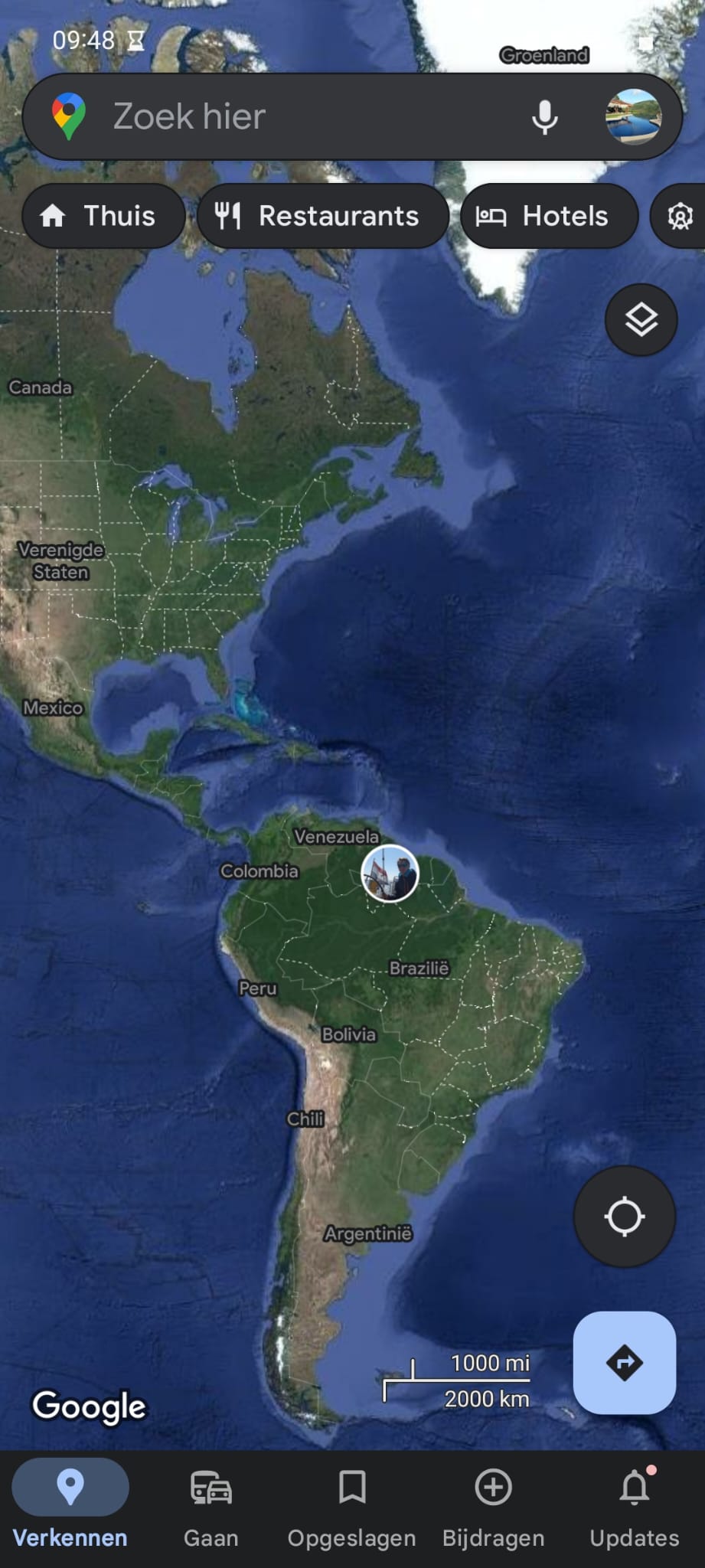This screenshot has height=1568, width=705.
Task: Tap the attractions chip next to Hotels
Action: tap(680, 216)
